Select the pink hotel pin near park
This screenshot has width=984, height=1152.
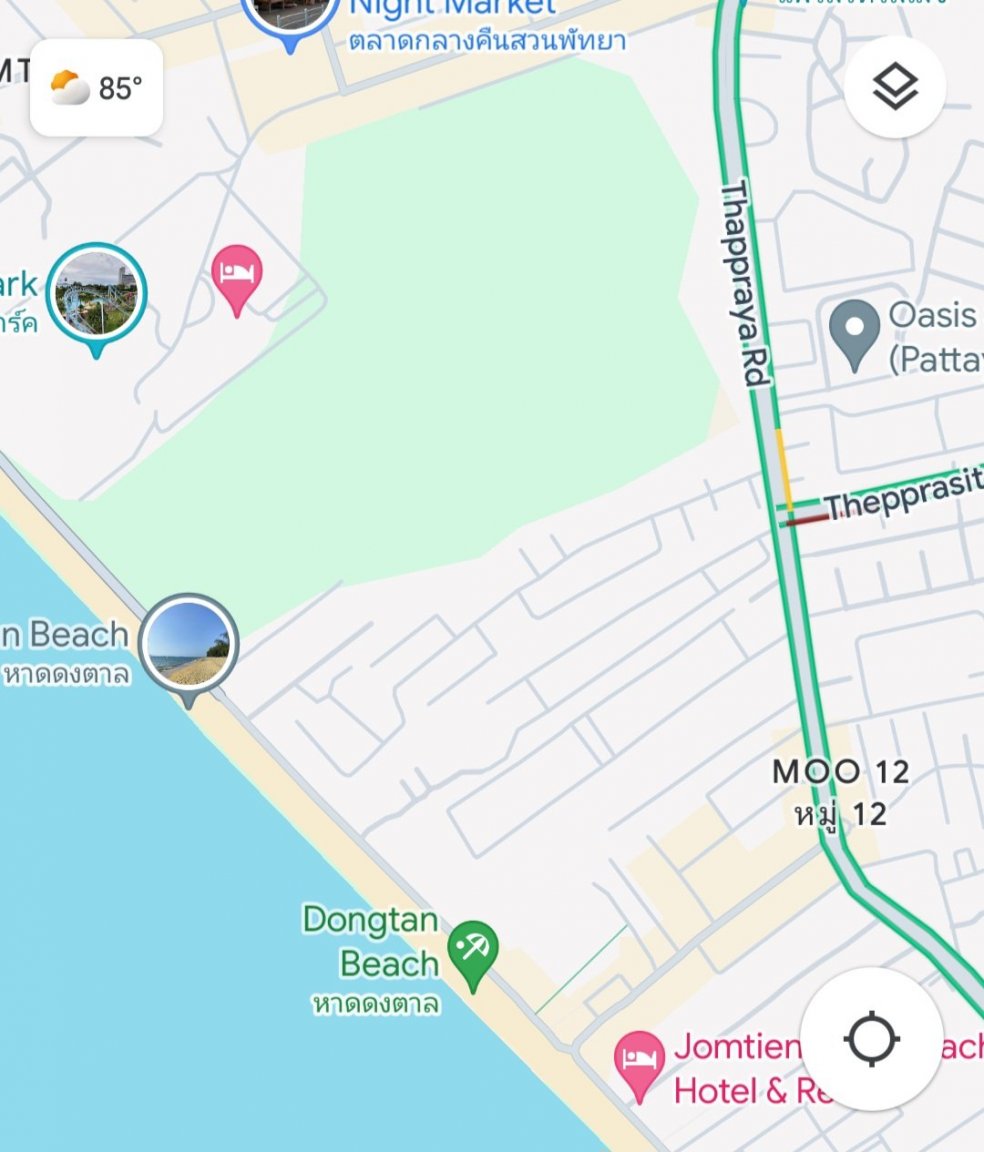coord(237,273)
